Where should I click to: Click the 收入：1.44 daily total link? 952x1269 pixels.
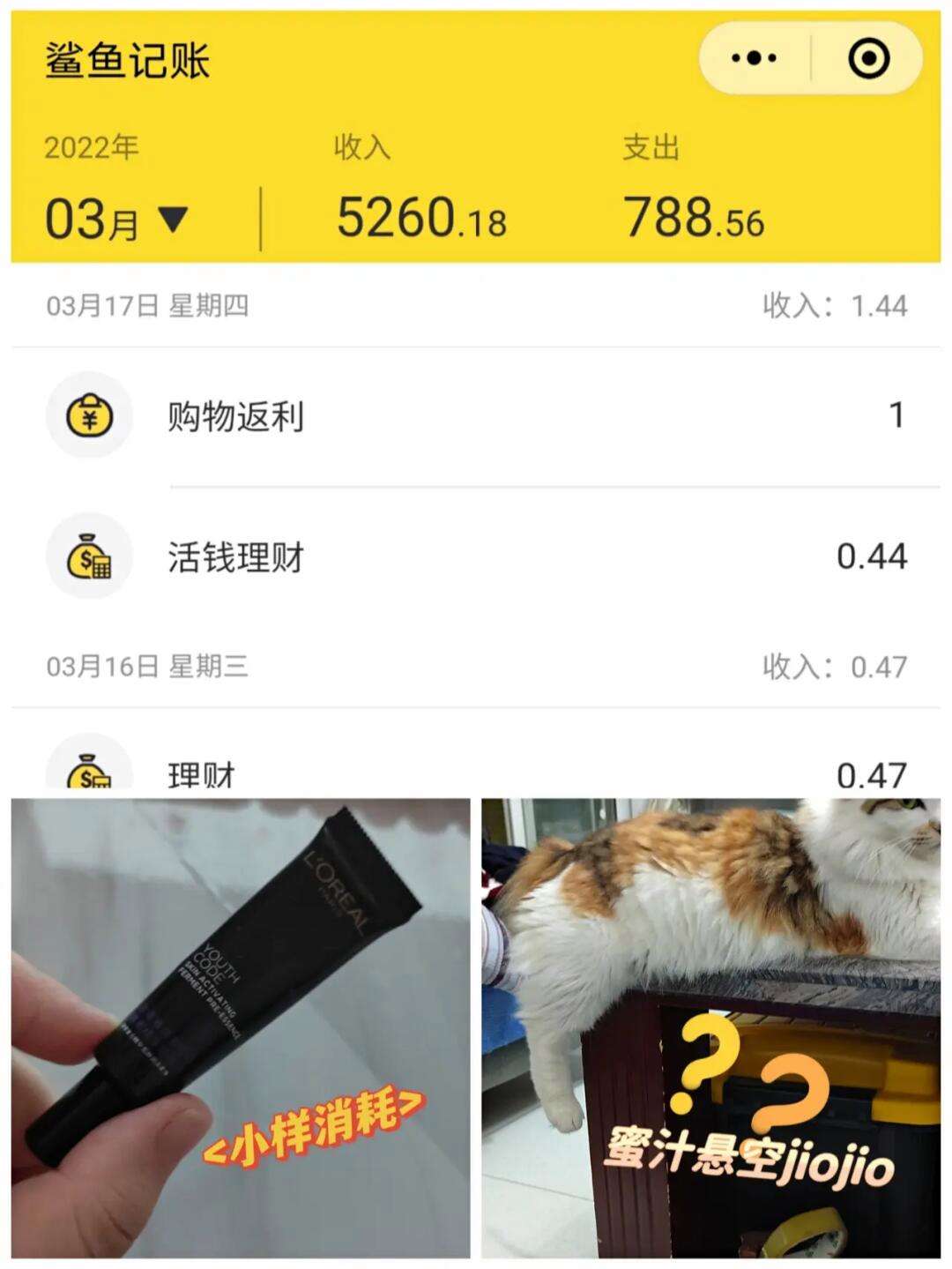[833, 304]
